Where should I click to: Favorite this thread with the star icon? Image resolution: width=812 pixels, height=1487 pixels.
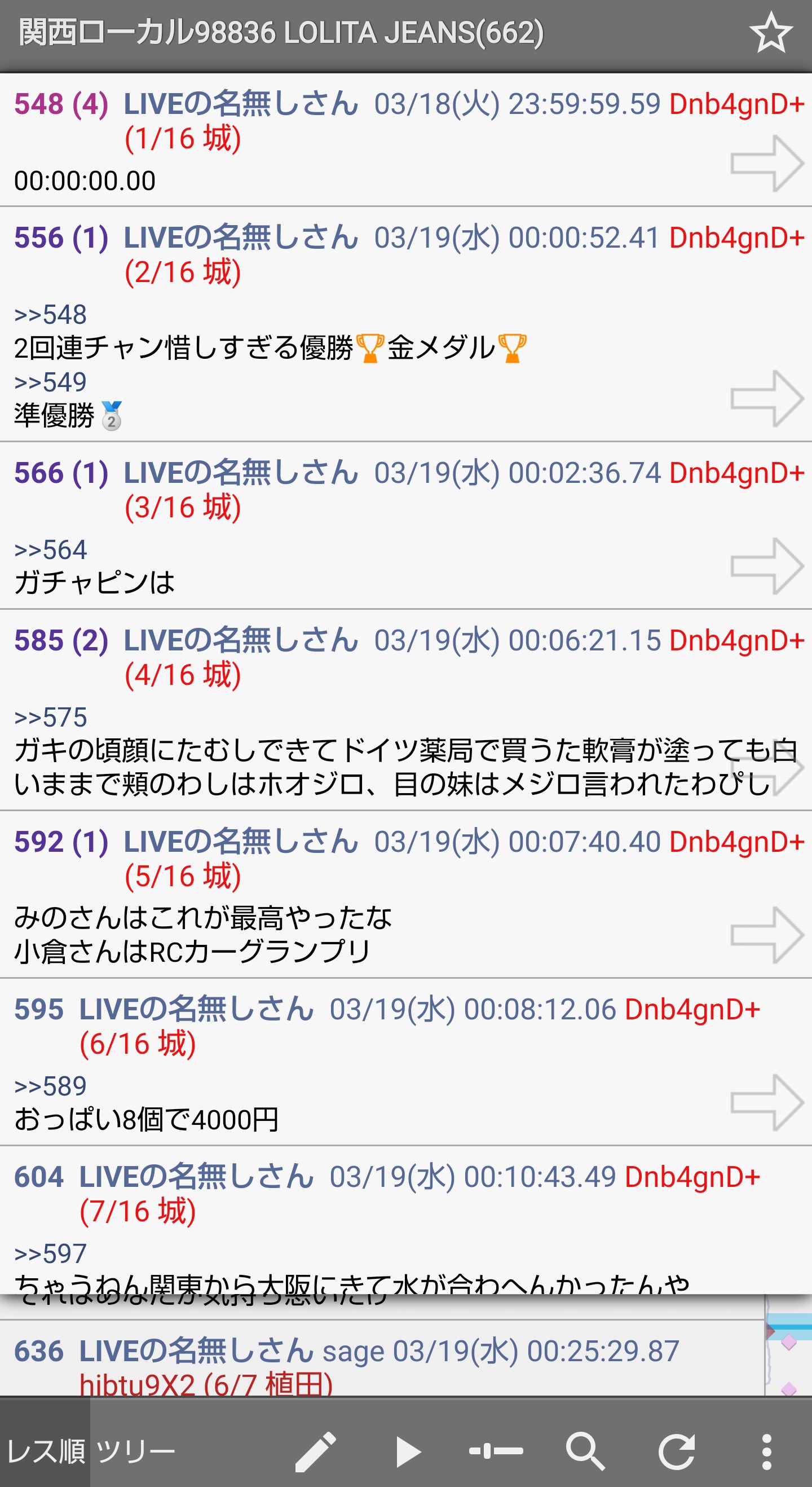tap(770, 33)
